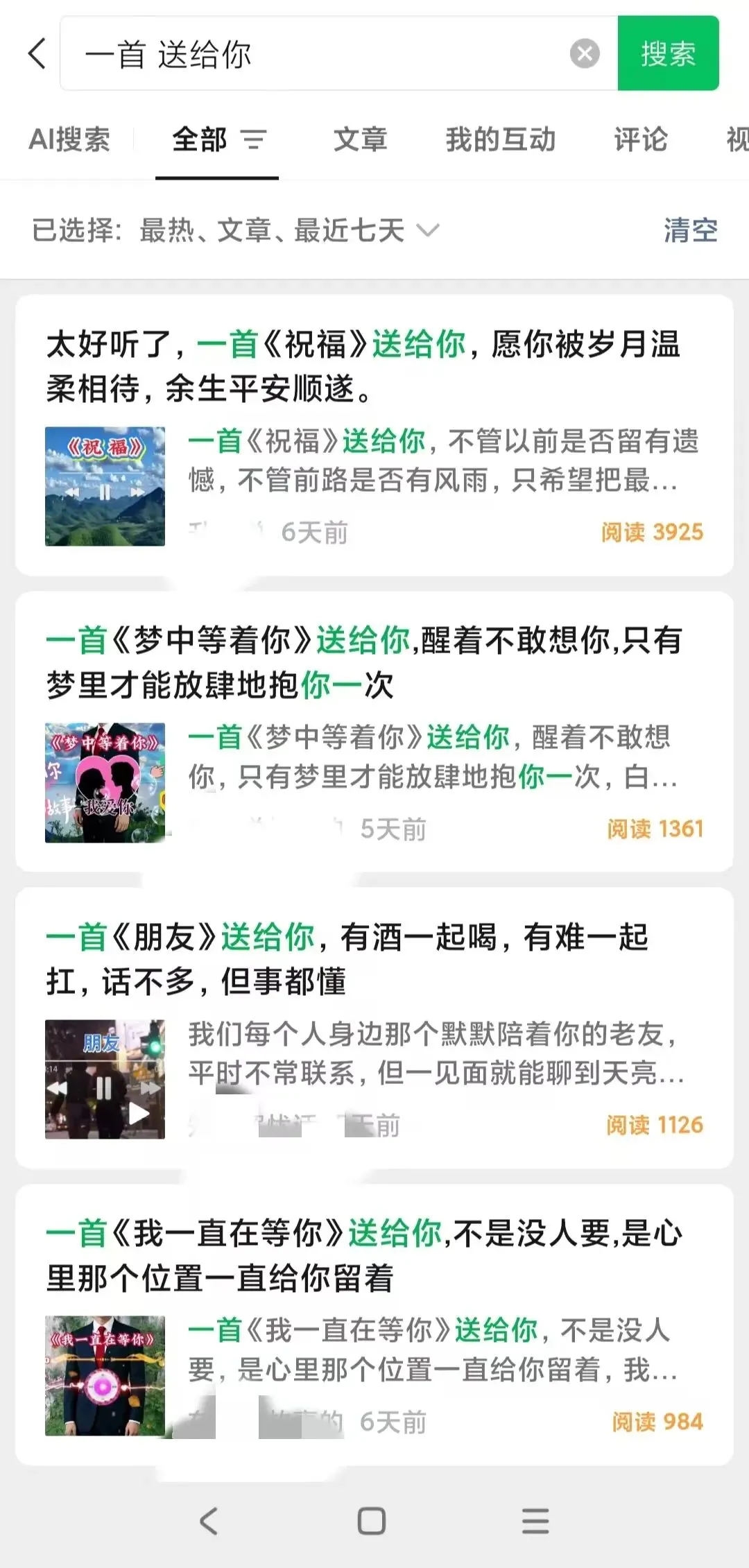The width and height of the screenshot is (749, 1568).
Task: Open the 我的互动 tab
Action: [501, 139]
